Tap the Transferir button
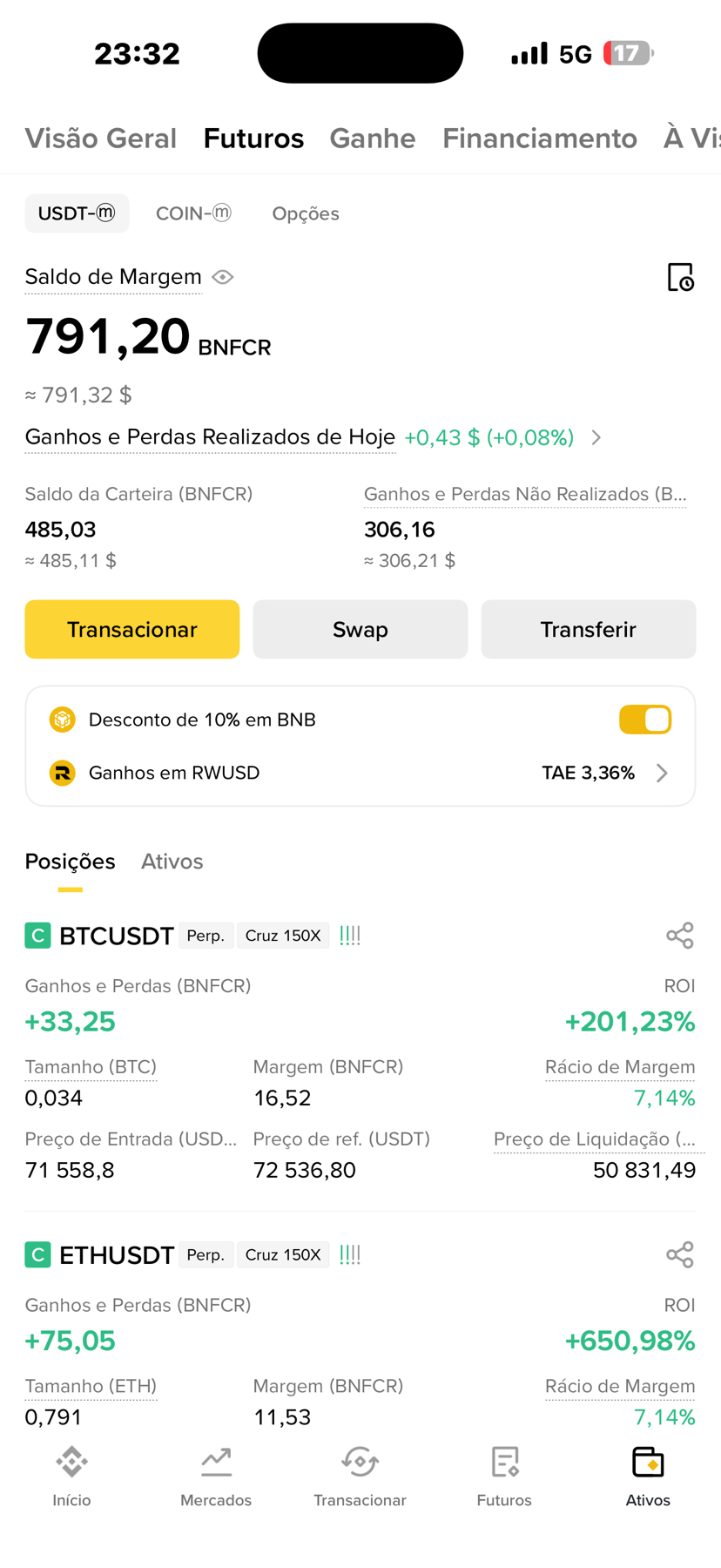 589,629
